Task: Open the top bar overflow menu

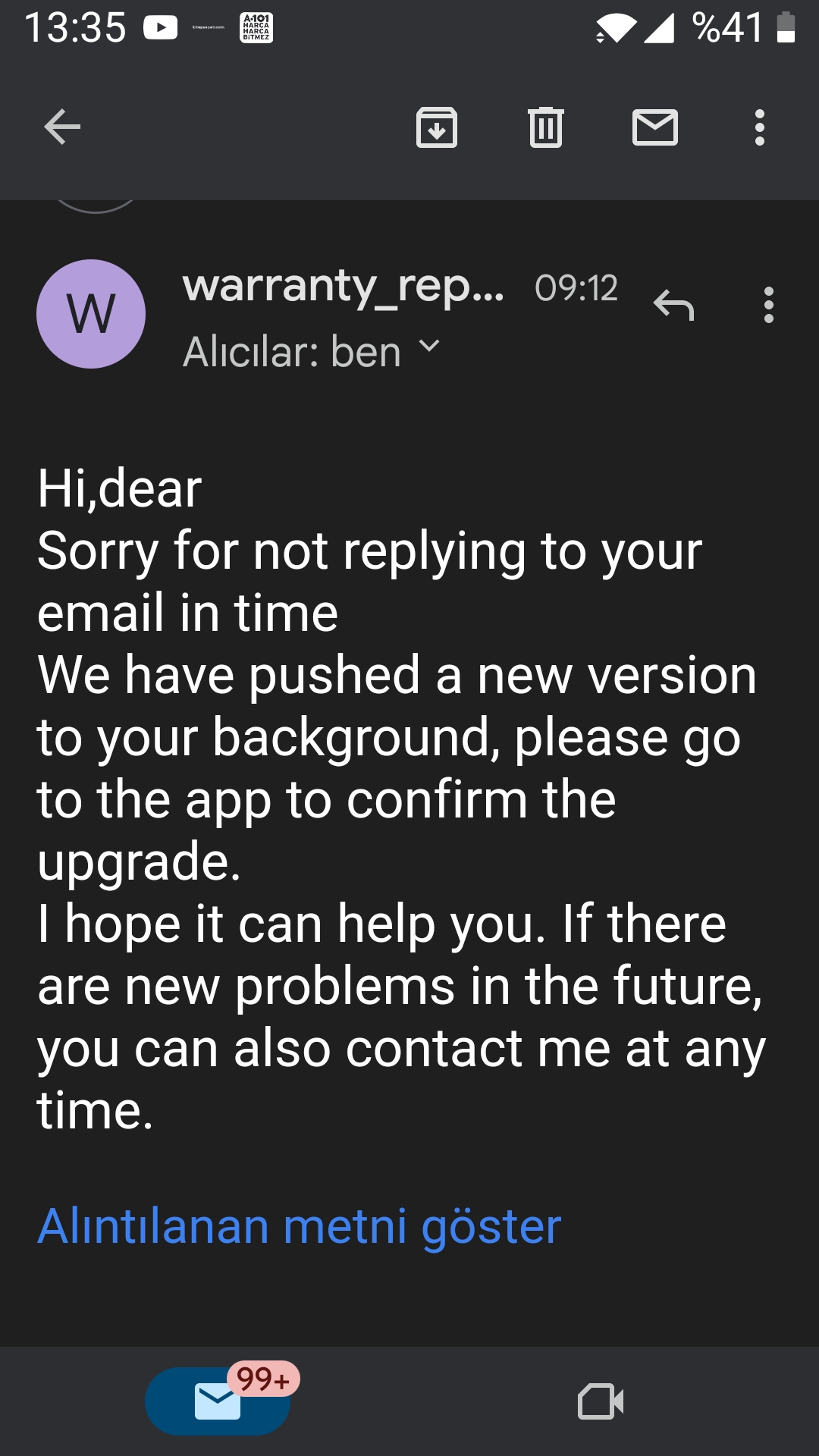Action: (759, 127)
